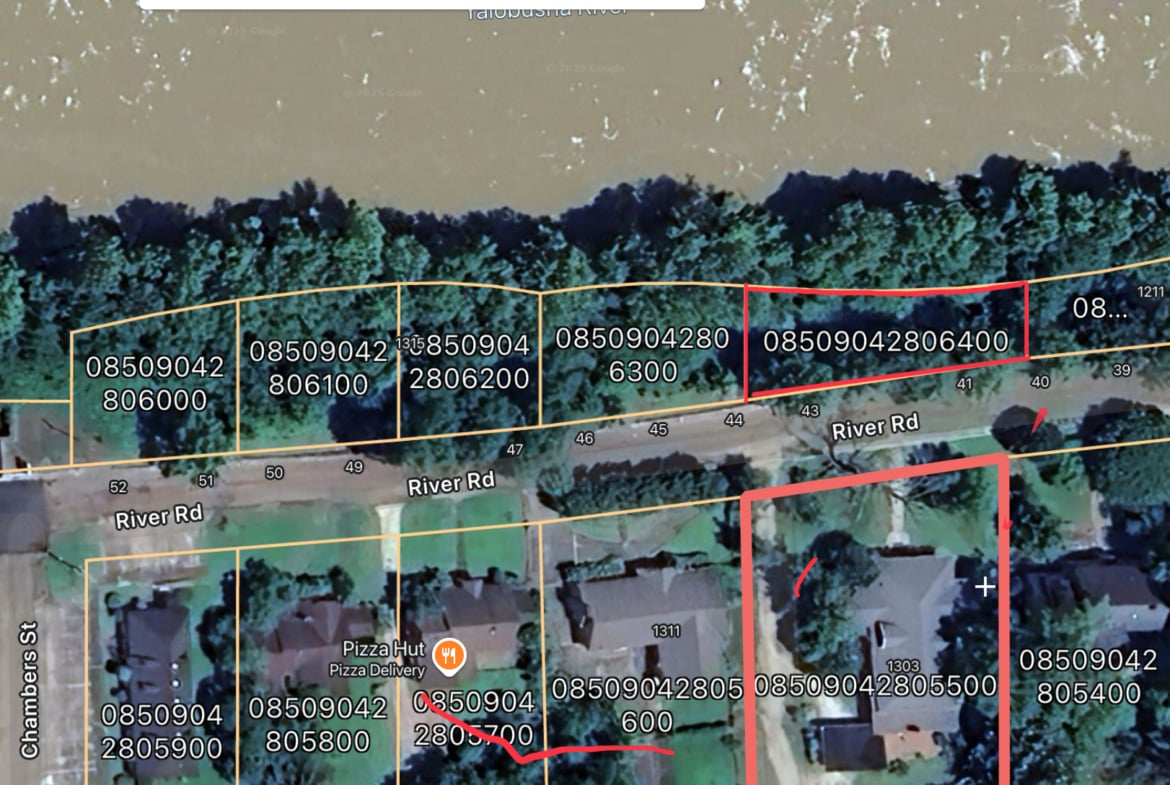The image size is (1170, 785).
Task: Tap the white search bar at top
Action: tap(420, 4)
